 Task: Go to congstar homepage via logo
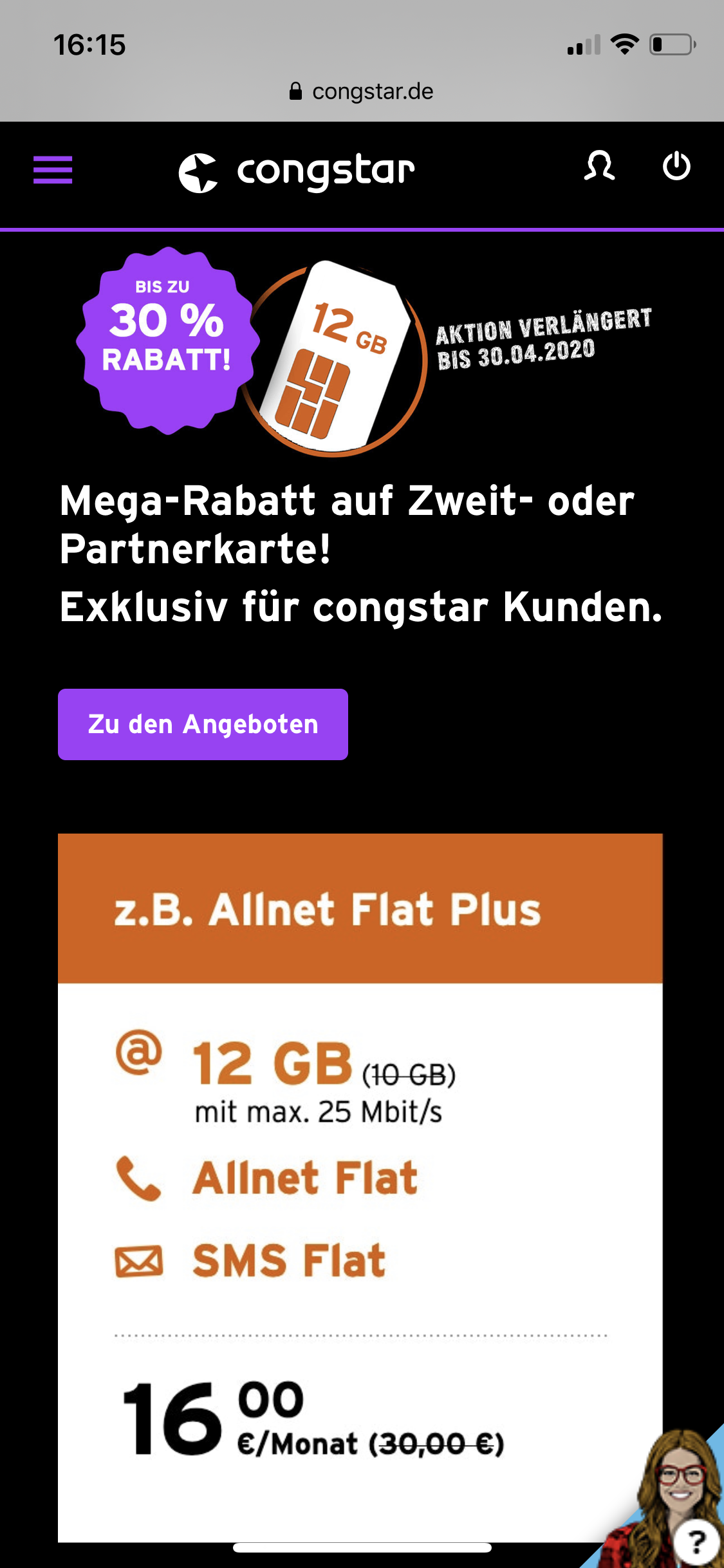pyautogui.click(x=297, y=172)
